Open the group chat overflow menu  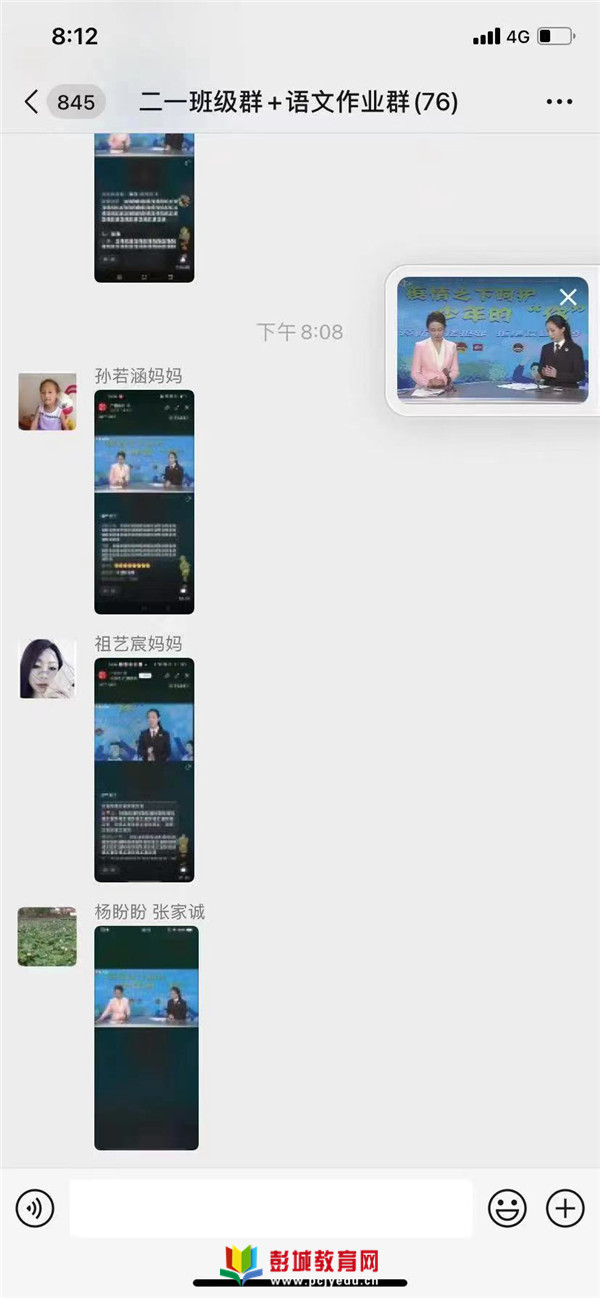pyautogui.click(x=559, y=102)
